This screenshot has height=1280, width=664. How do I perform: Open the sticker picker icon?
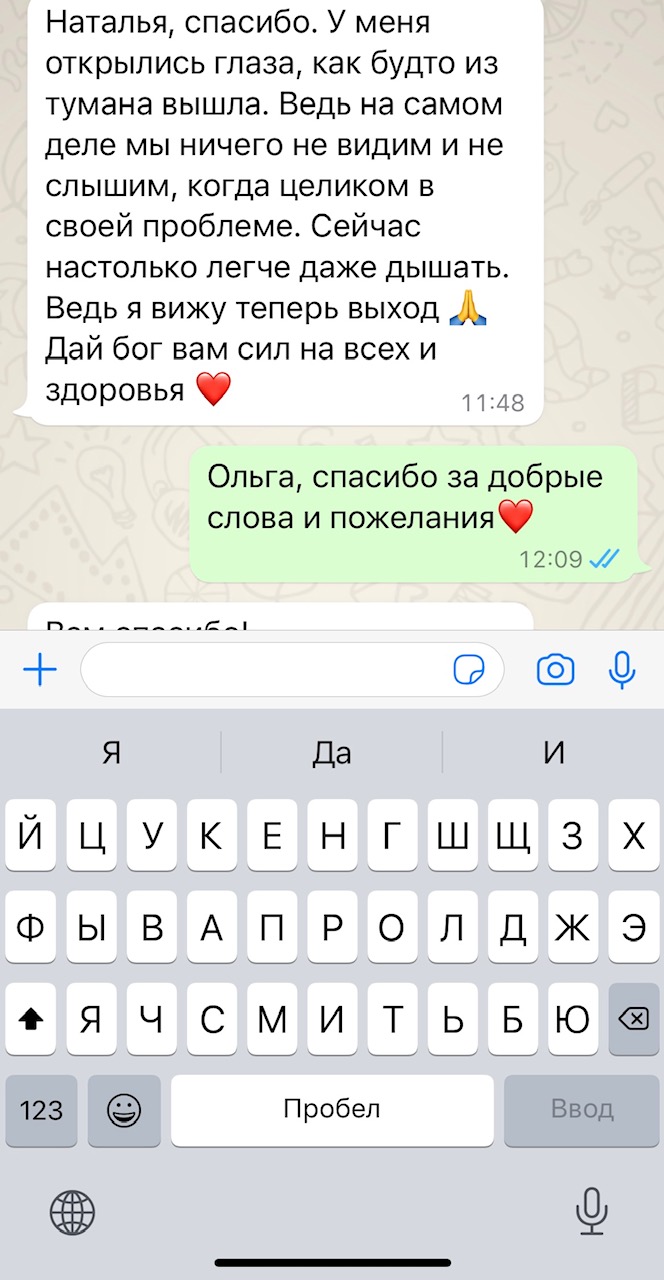[x=469, y=670]
